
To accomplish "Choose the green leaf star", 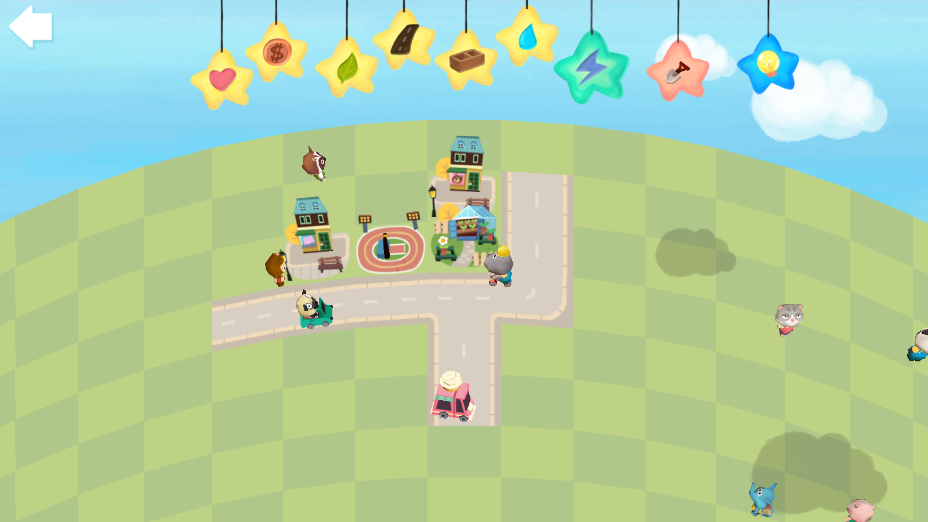I will [346, 68].
